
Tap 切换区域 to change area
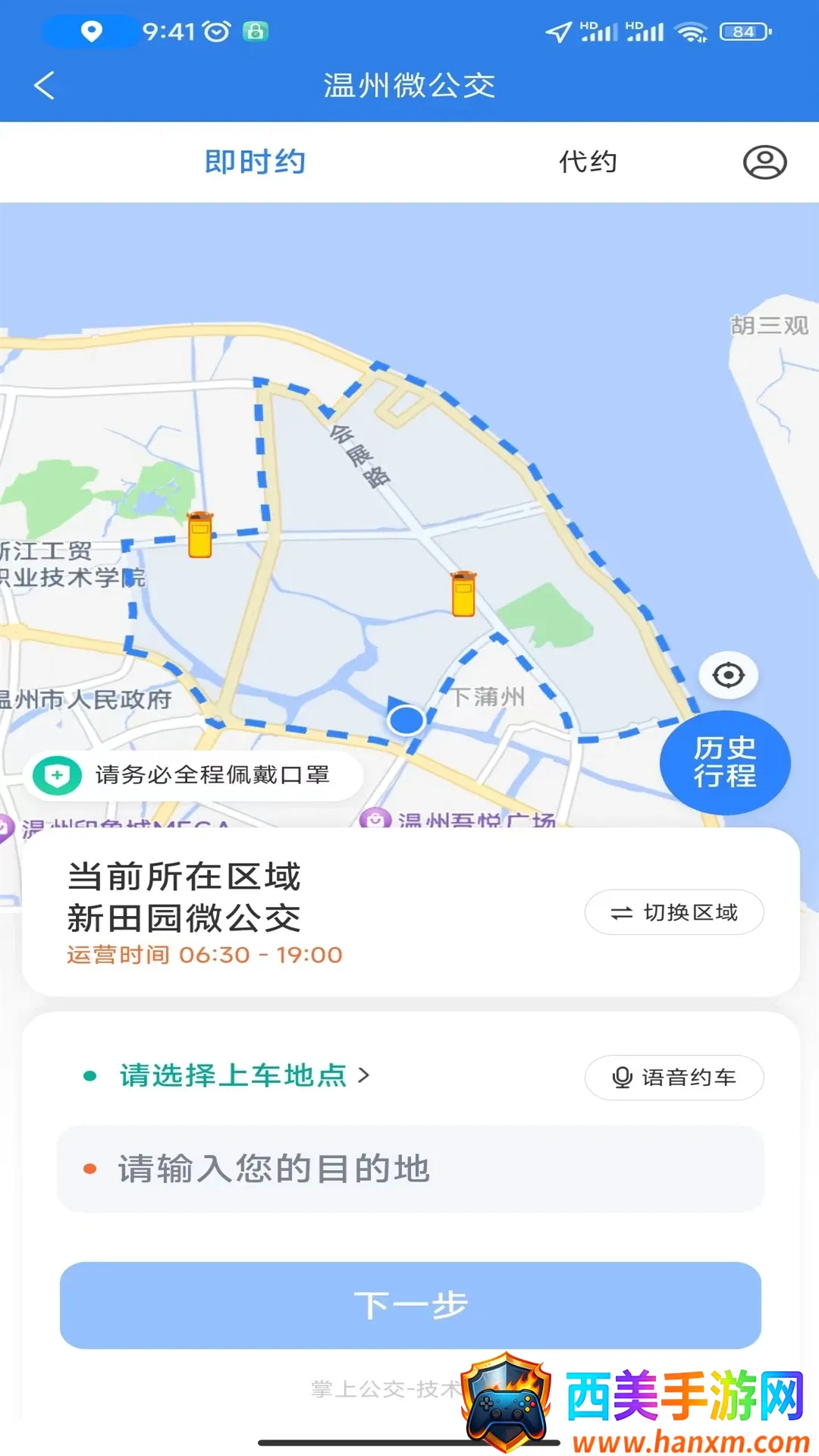(674, 912)
